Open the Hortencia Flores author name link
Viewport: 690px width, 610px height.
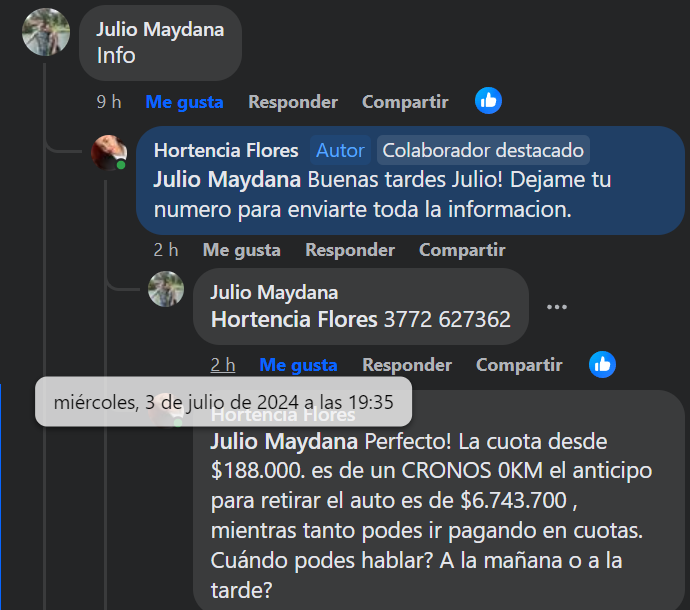point(226,150)
